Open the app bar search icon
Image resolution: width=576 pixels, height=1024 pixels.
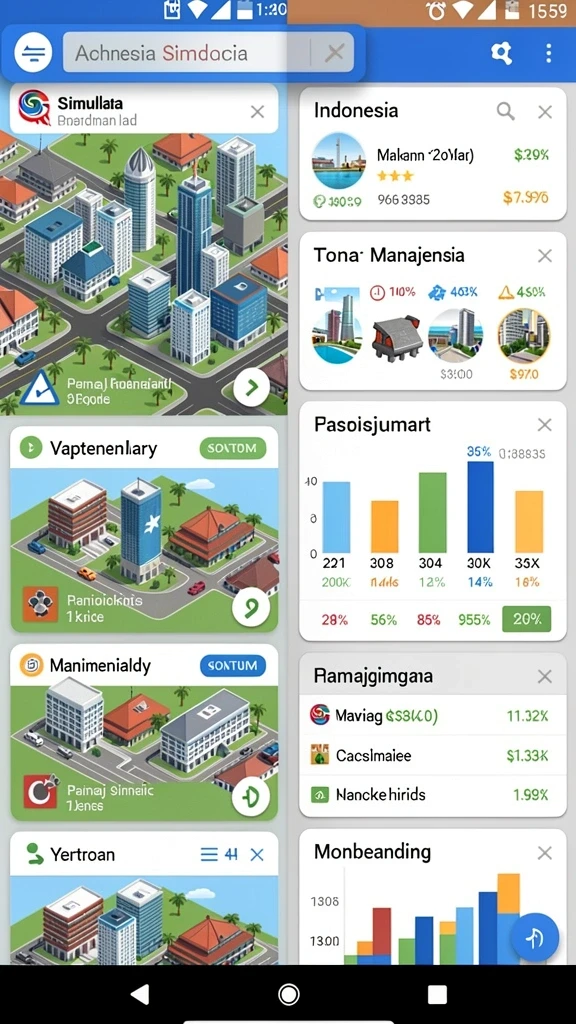click(x=501, y=53)
